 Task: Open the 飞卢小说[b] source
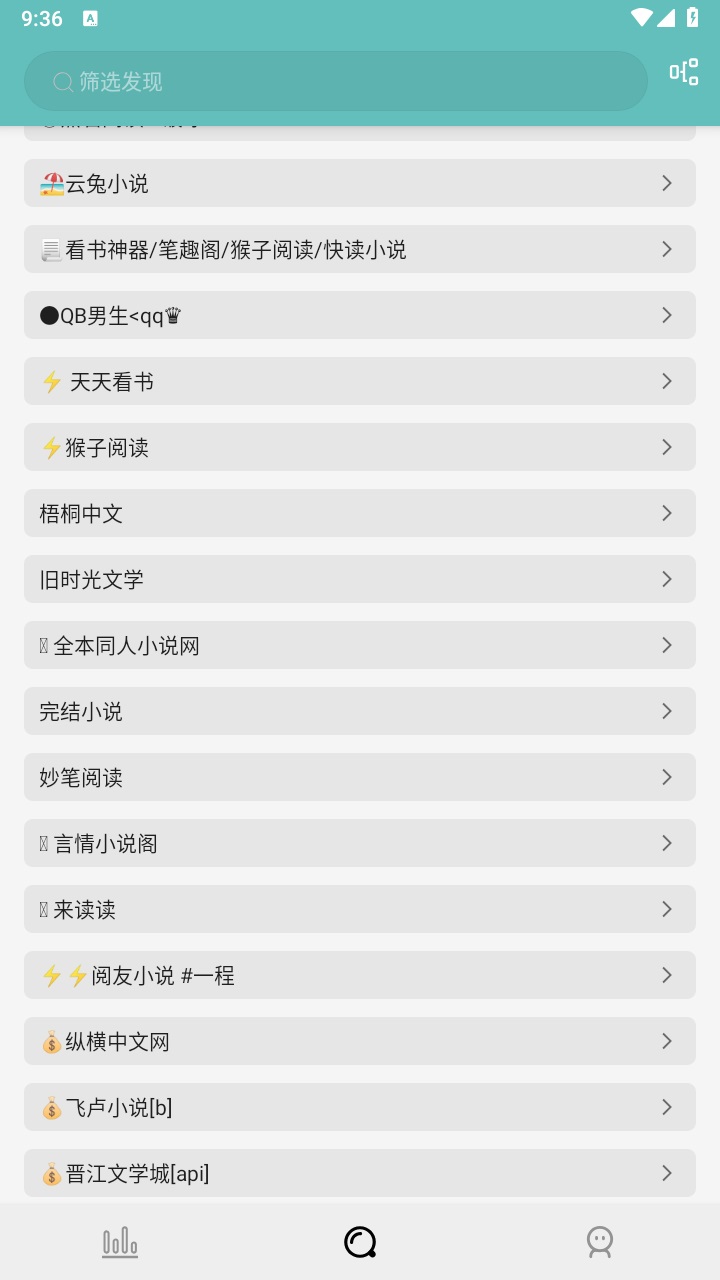coord(360,1107)
